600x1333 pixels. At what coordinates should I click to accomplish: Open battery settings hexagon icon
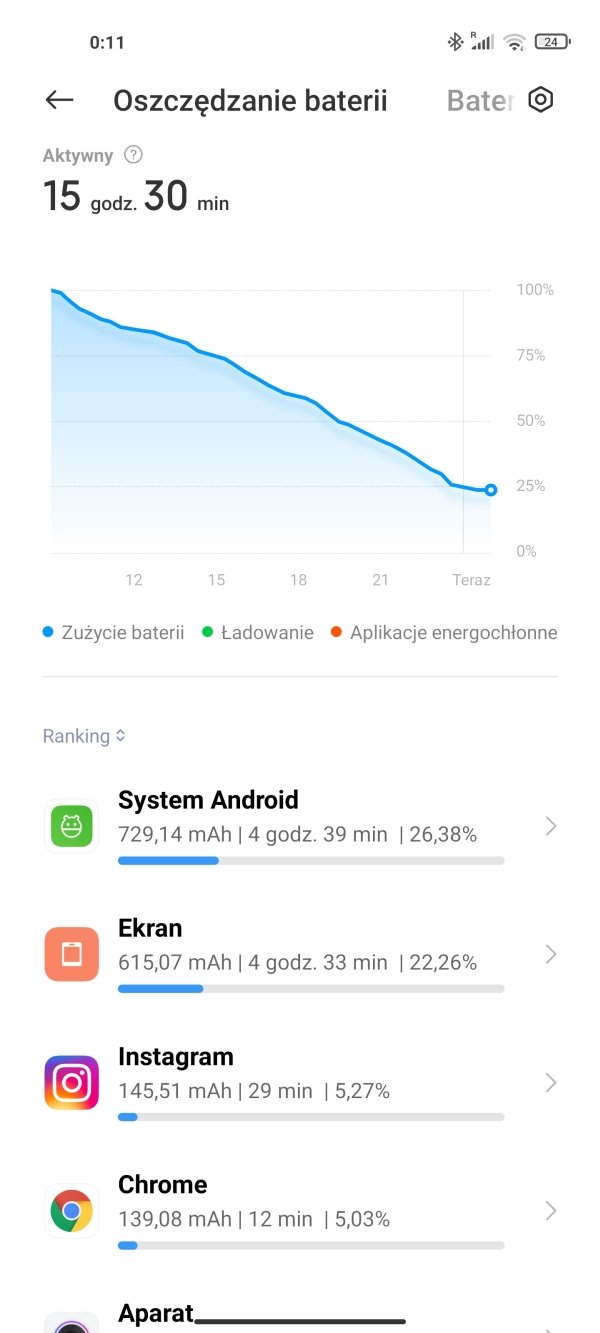tap(541, 100)
